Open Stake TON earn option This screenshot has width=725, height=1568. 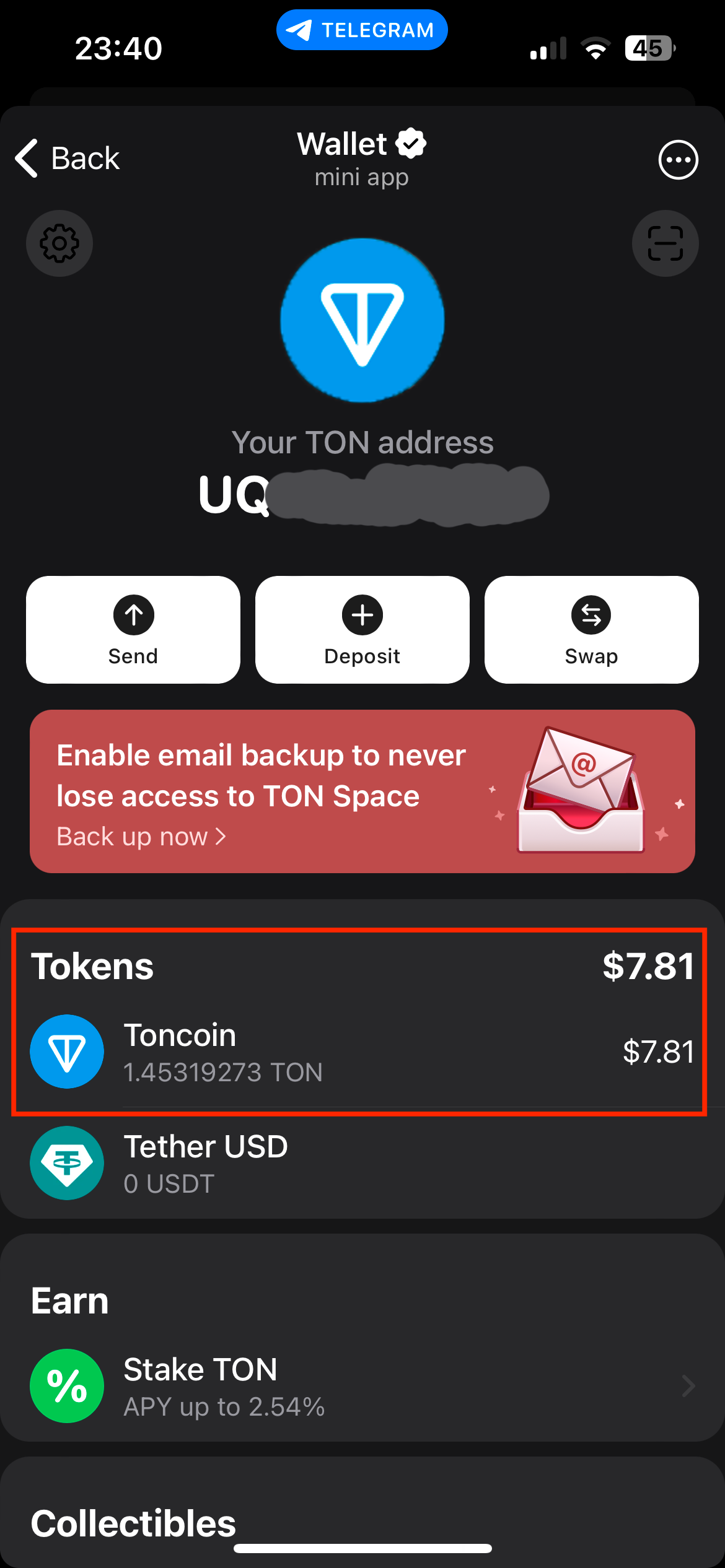click(x=362, y=1386)
